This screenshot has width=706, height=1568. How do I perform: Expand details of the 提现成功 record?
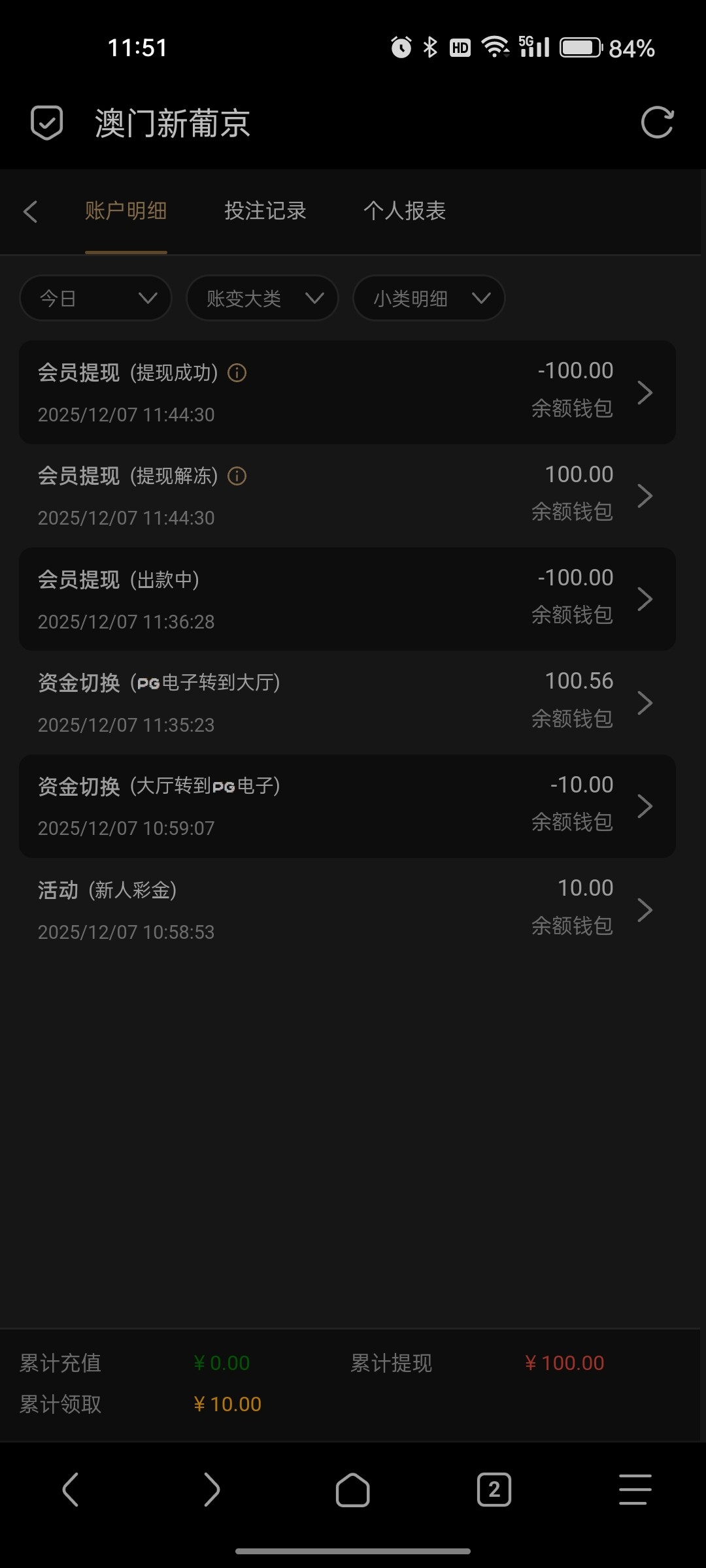click(x=646, y=392)
